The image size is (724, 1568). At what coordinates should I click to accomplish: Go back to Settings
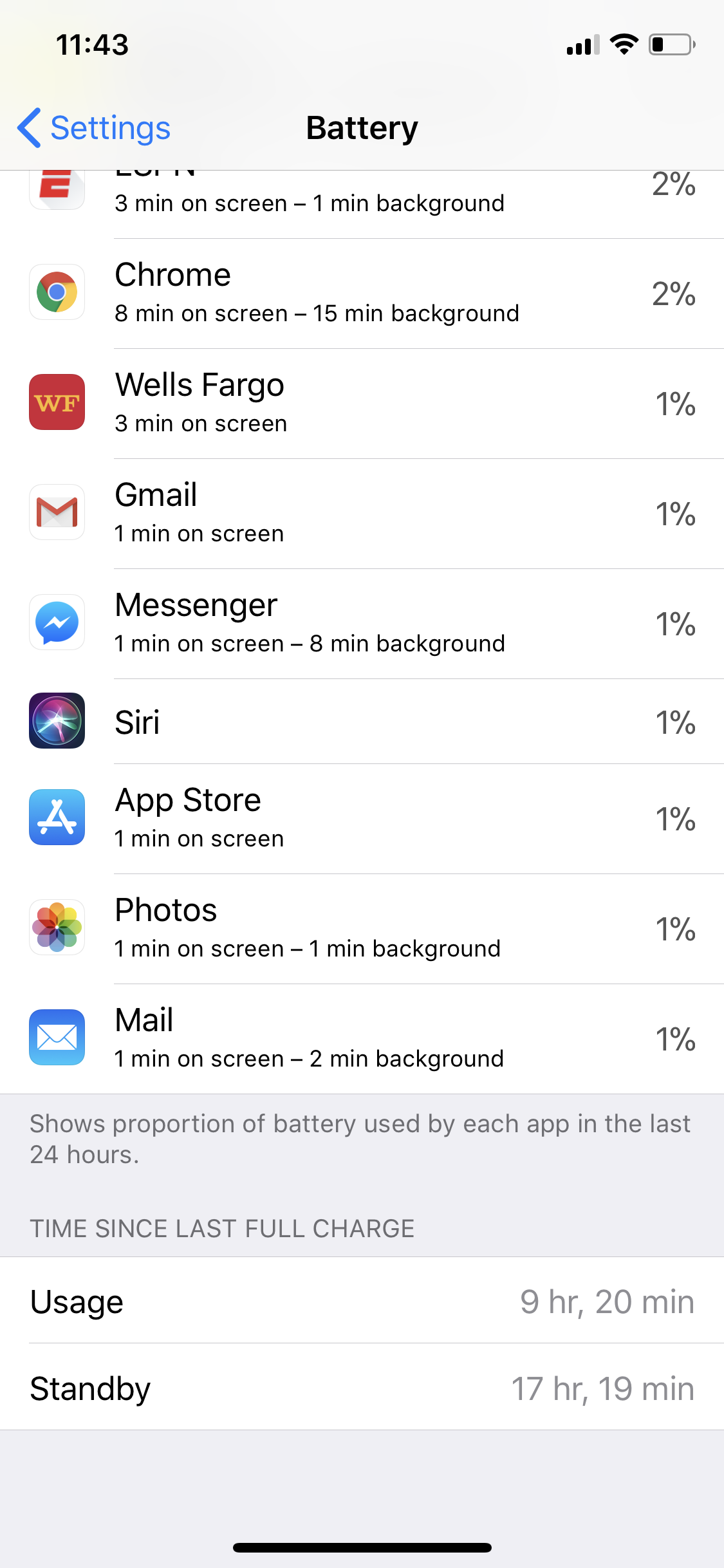pyautogui.click(x=94, y=128)
